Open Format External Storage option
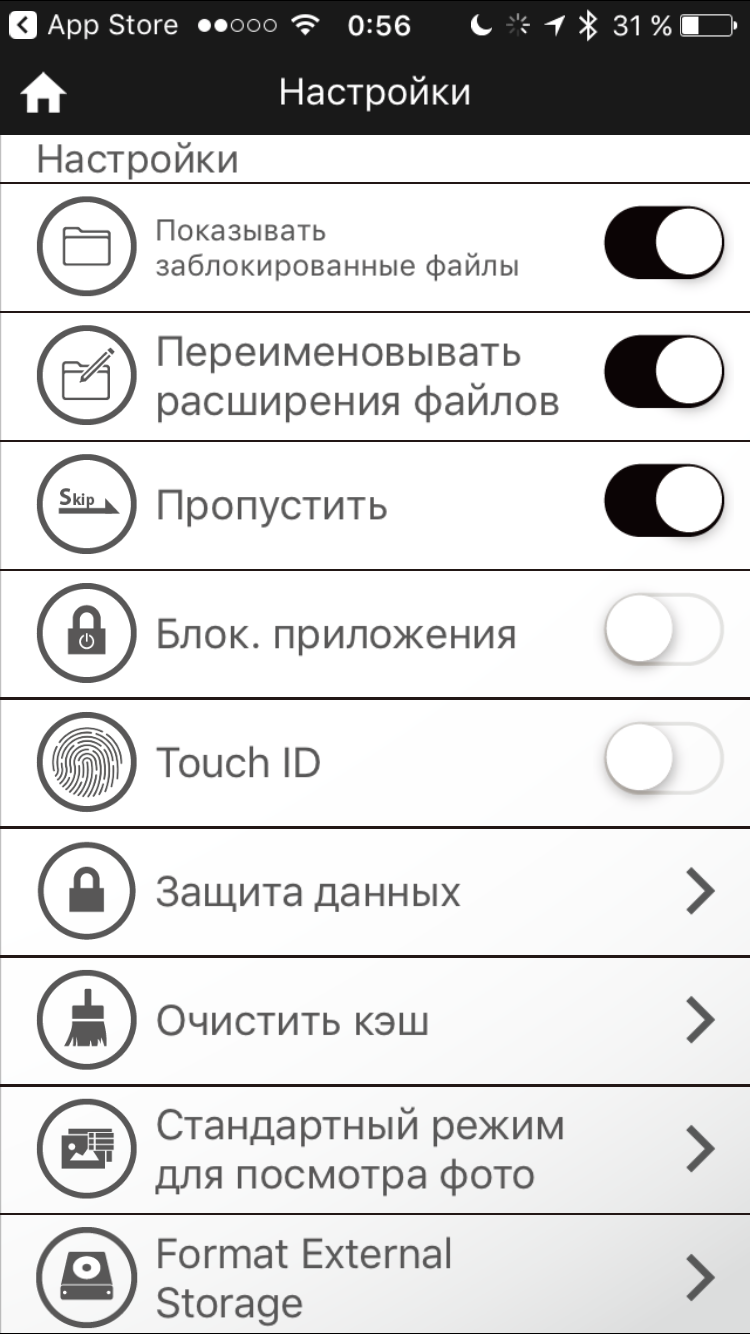 point(375,1276)
